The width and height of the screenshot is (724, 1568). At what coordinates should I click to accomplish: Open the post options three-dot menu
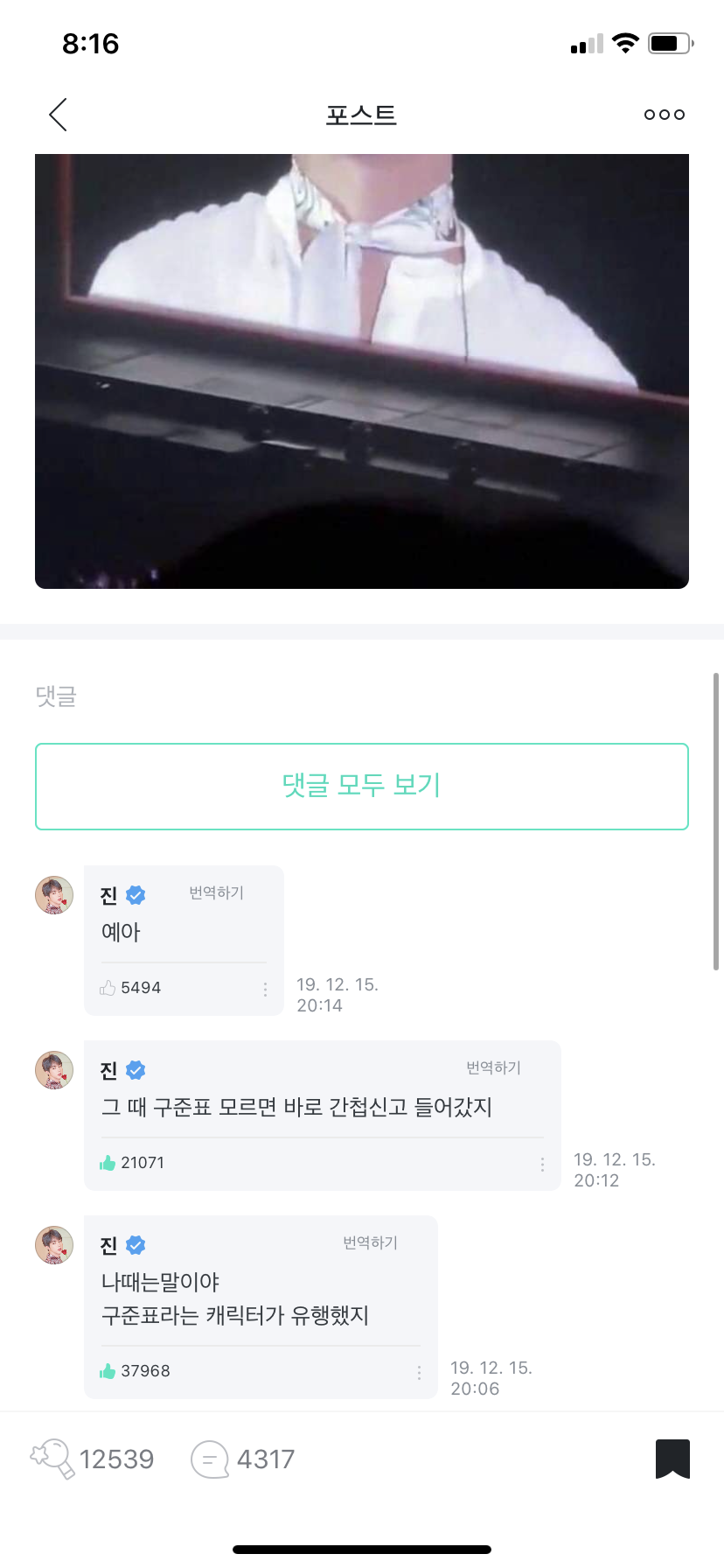click(x=664, y=114)
